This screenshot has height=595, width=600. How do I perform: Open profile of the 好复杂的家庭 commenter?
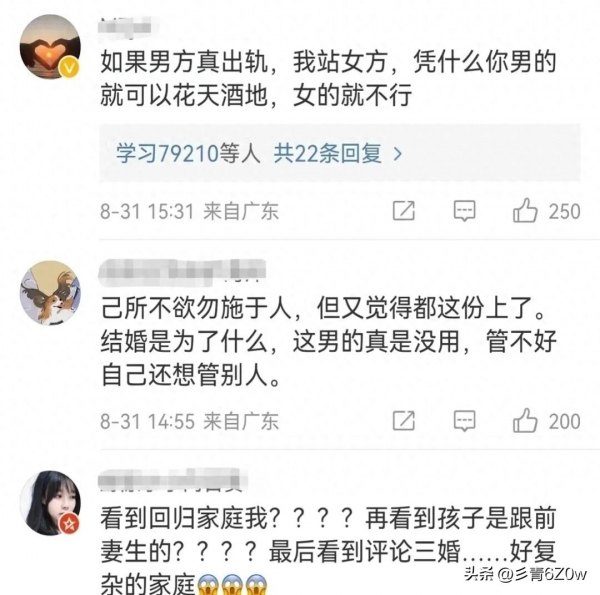coord(50,502)
